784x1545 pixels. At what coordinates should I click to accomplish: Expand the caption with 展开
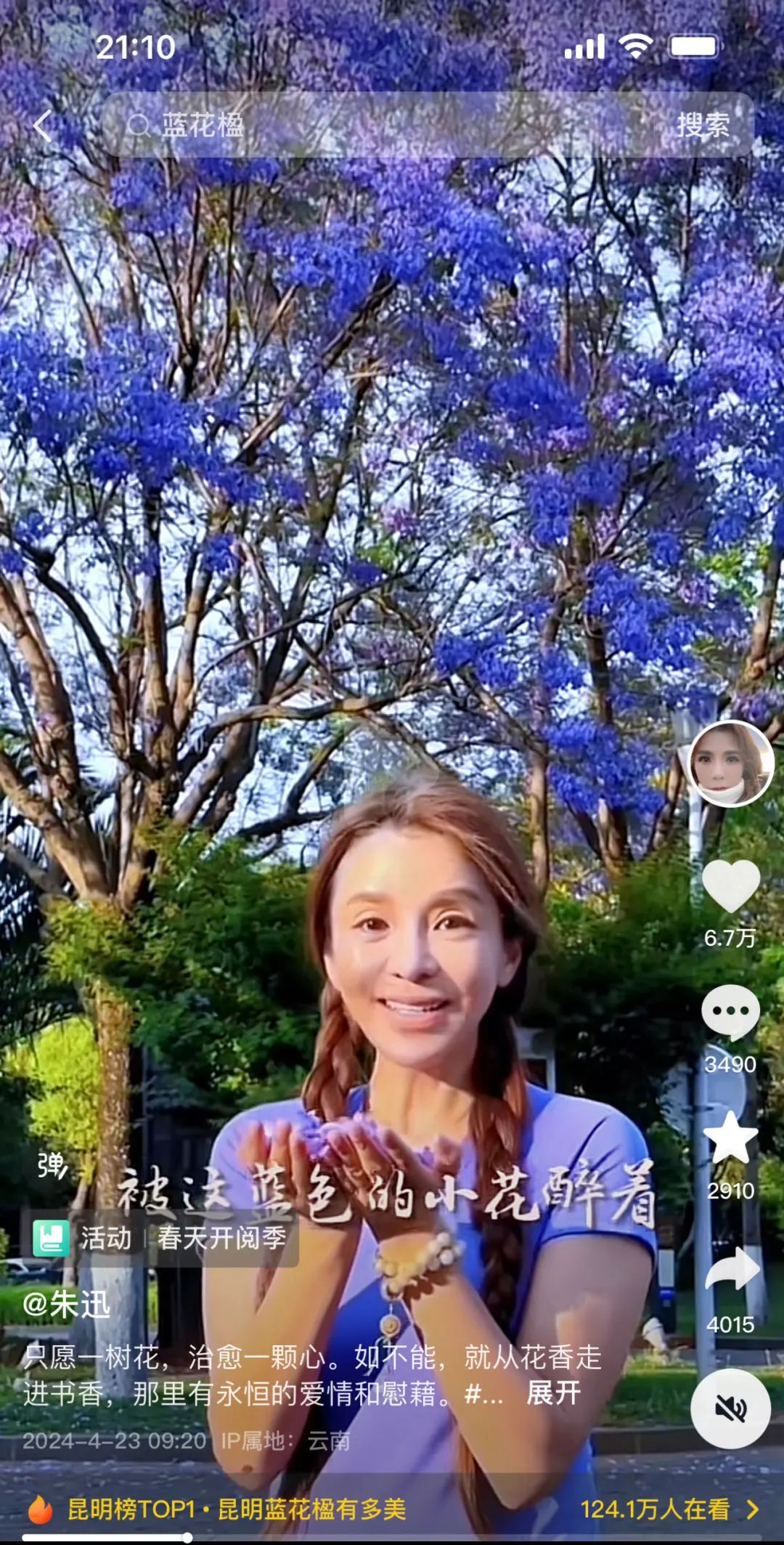(553, 1393)
